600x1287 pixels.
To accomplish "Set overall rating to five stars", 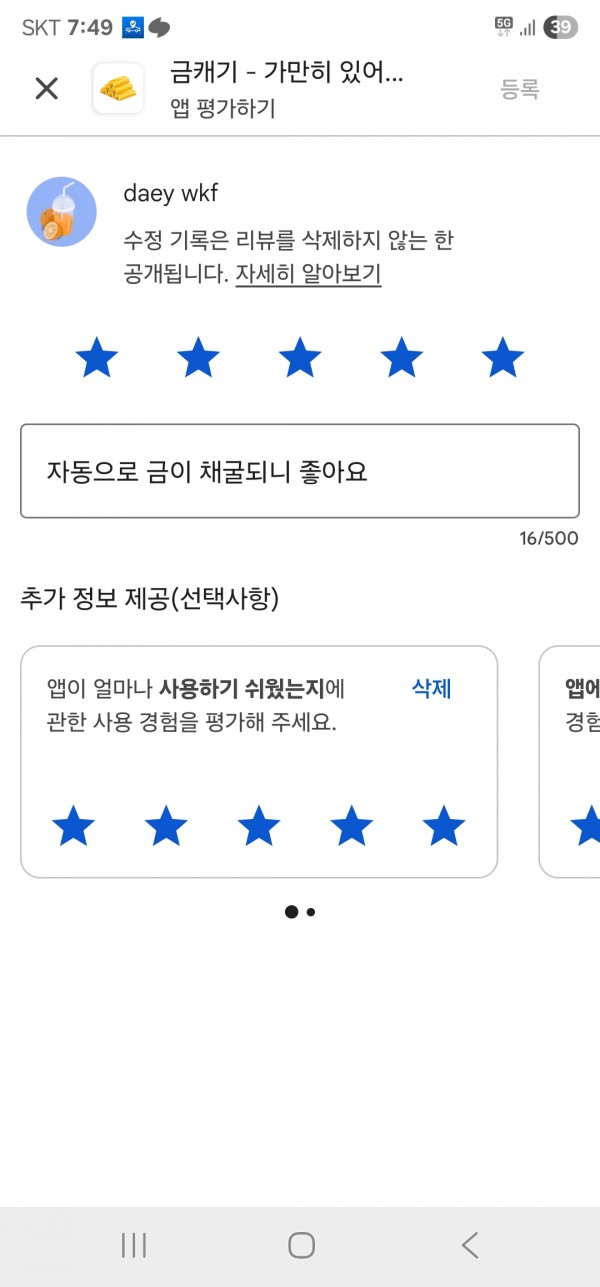I will pyautogui.click(x=502, y=358).
